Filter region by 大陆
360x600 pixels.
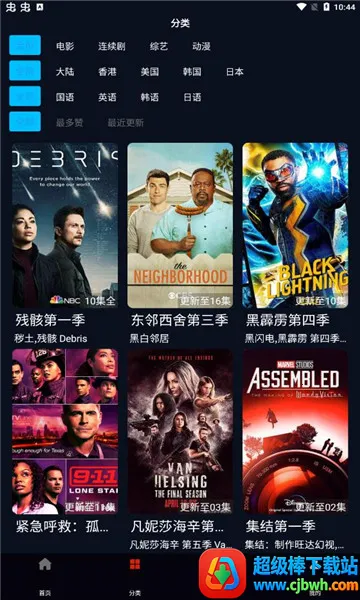(x=65, y=72)
